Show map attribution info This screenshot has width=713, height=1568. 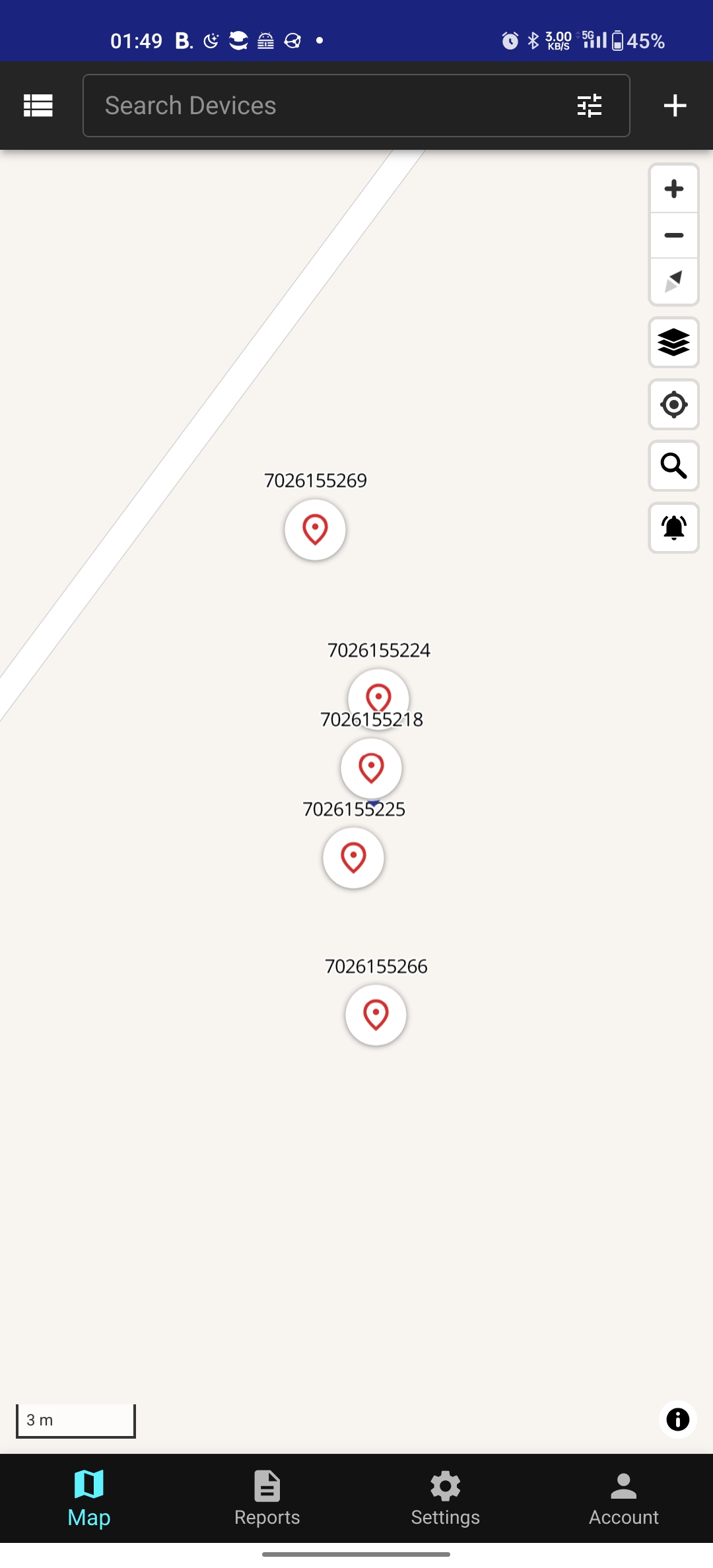coord(677,1420)
